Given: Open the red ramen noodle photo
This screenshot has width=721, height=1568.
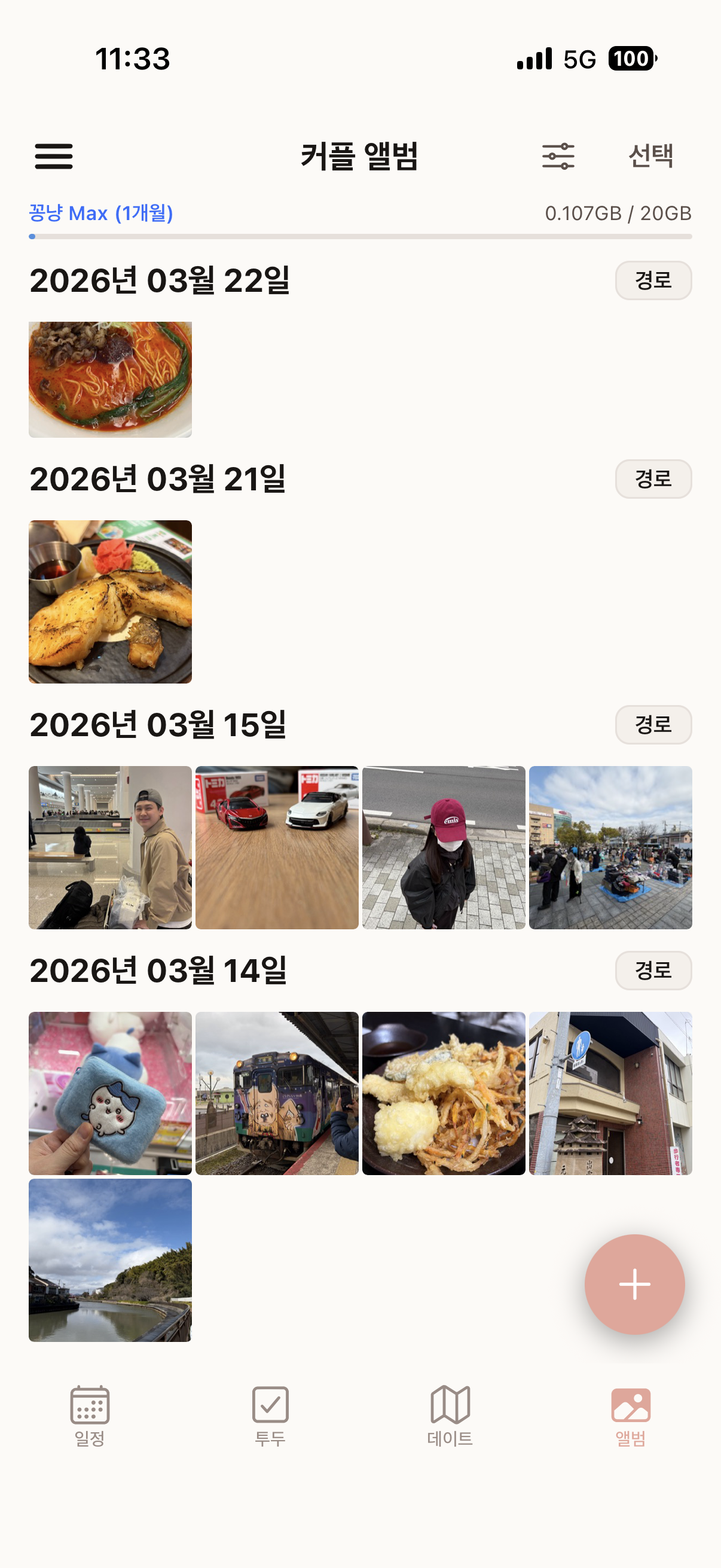Looking at the screenshot, I should pos(110,380).
